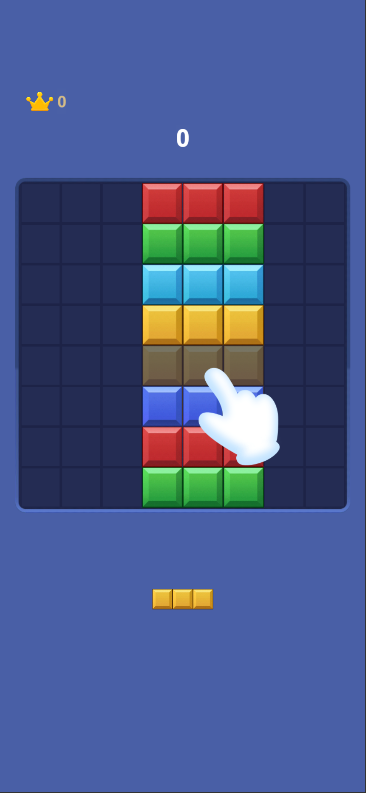This screenshot has height=793, width=366.
Task: Select the yellow three-block piece below the board
Action: (182, 599)
